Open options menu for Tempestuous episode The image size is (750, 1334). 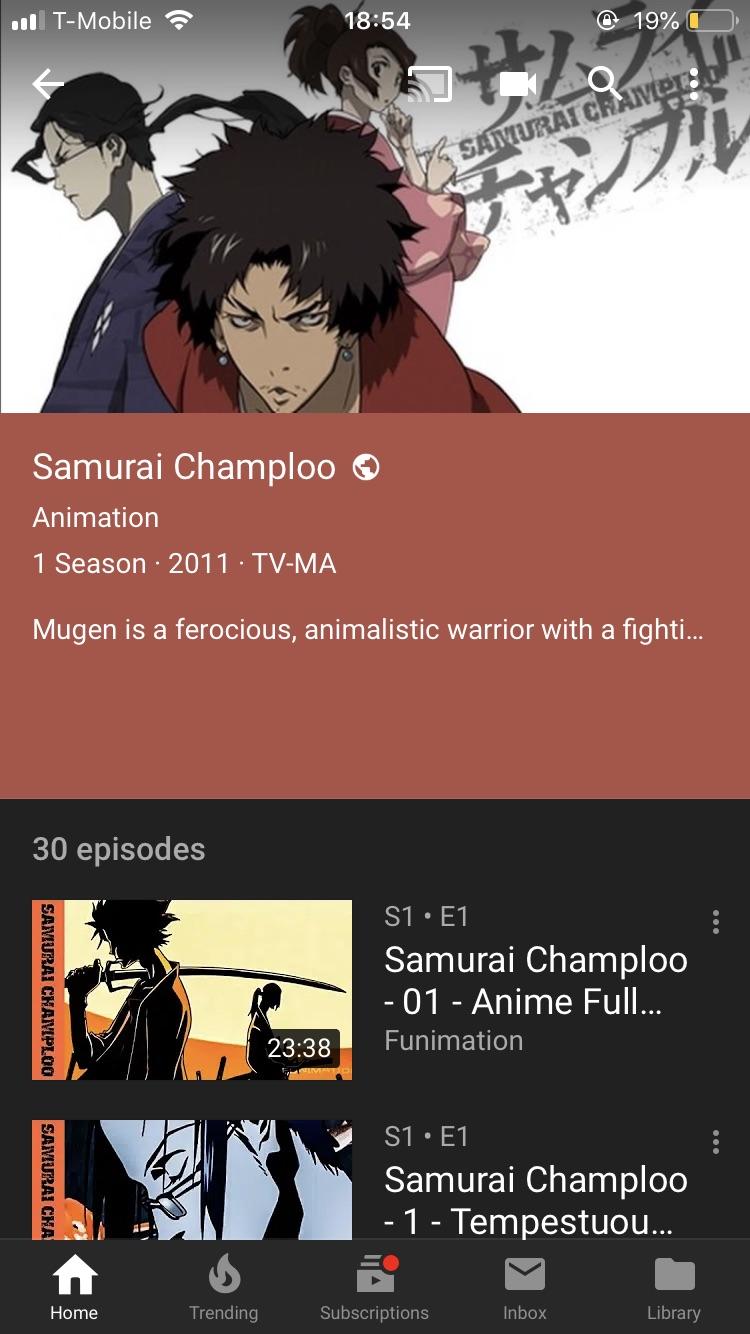click(716, 1141)
